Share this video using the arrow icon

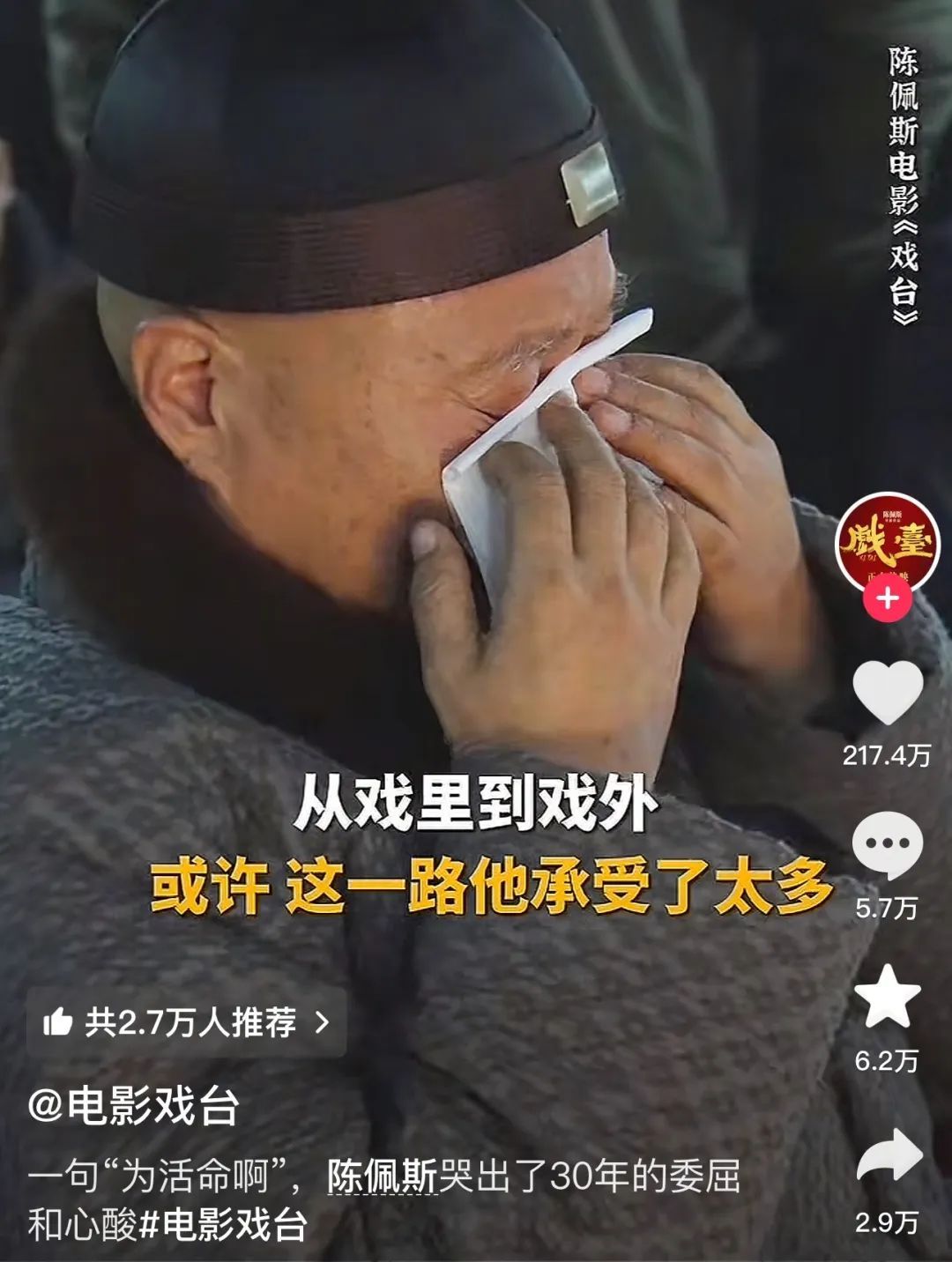pos(889,1157)
